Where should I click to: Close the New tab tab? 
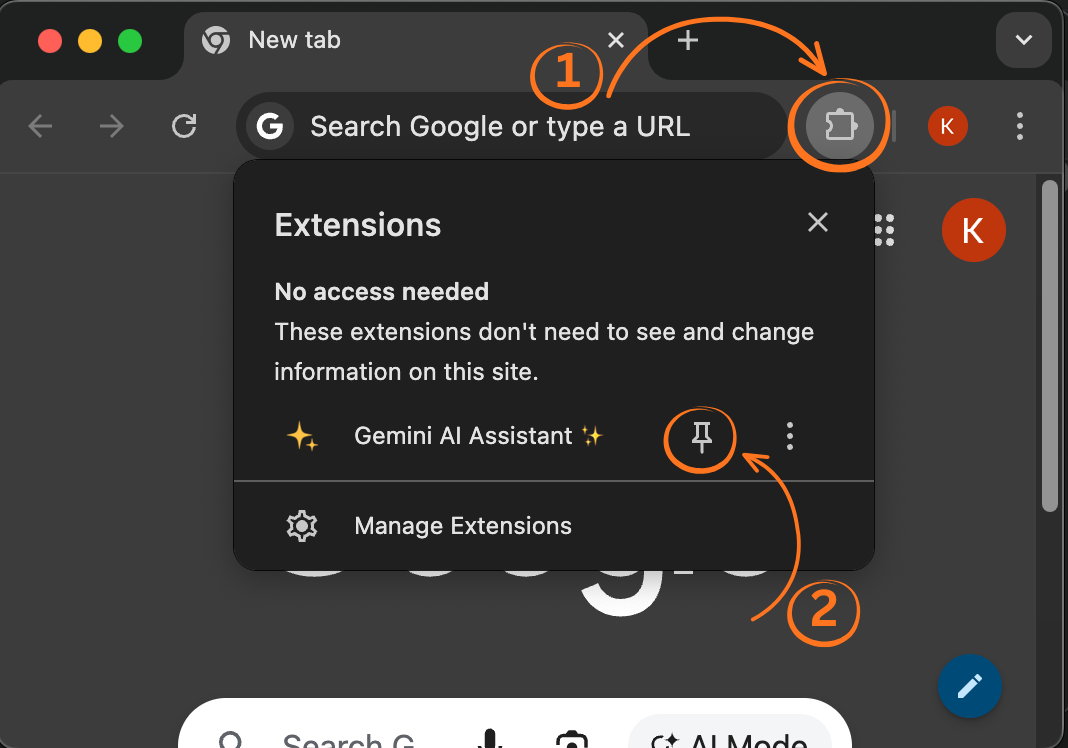pos(616,40)
